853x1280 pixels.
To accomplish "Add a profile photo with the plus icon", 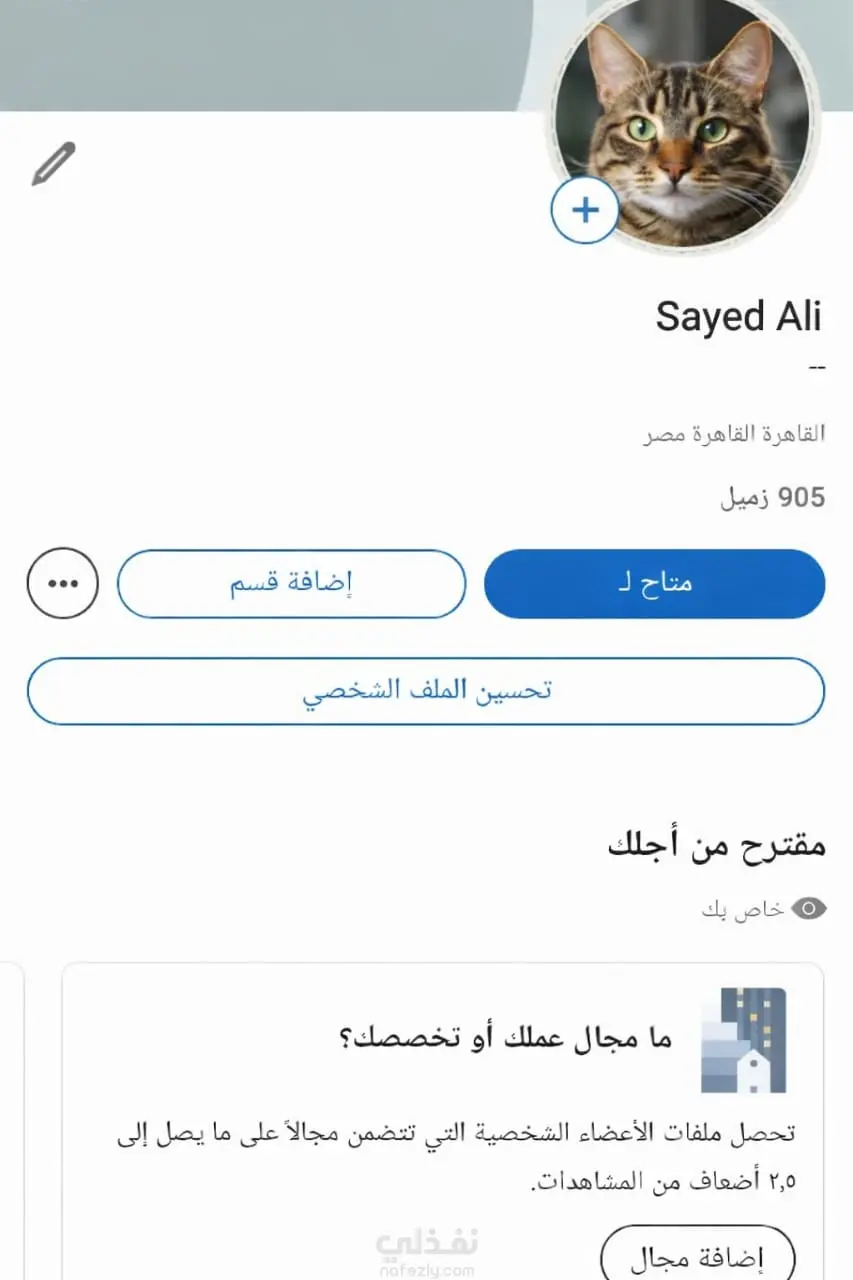I will [x=585, y=210].
